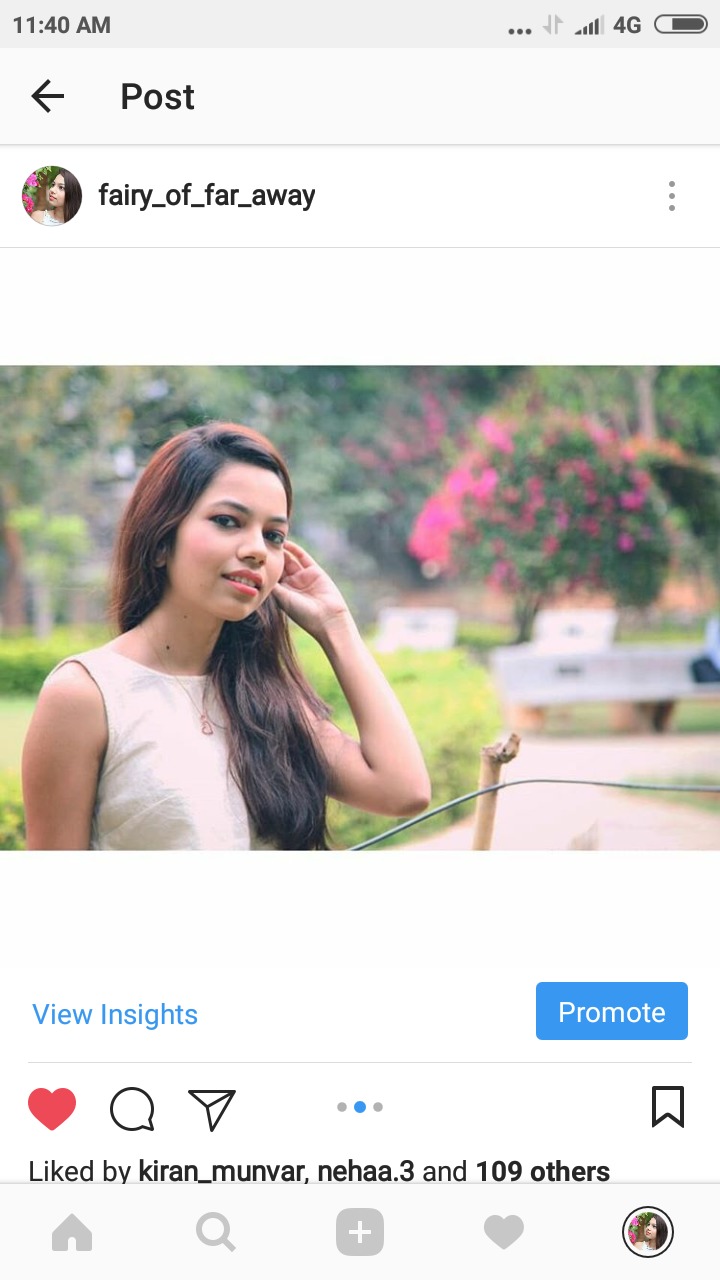Open kiran_munvar's profile from likes
720x1280 pixels.
click(x=220, y=1171)
